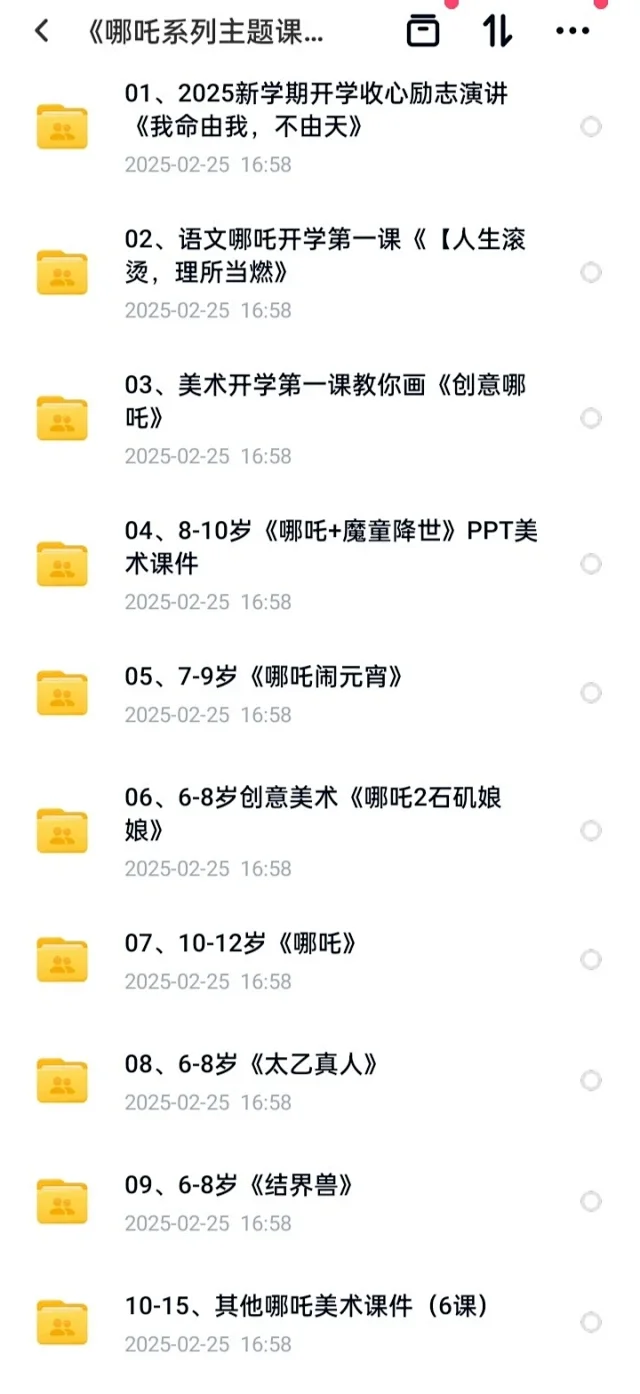This screenshot has width=640, height=1394.
Task: Select the circle for 《哪吒闹元宵》 folder
Action: pyautogui.click(x=591, y=693)
